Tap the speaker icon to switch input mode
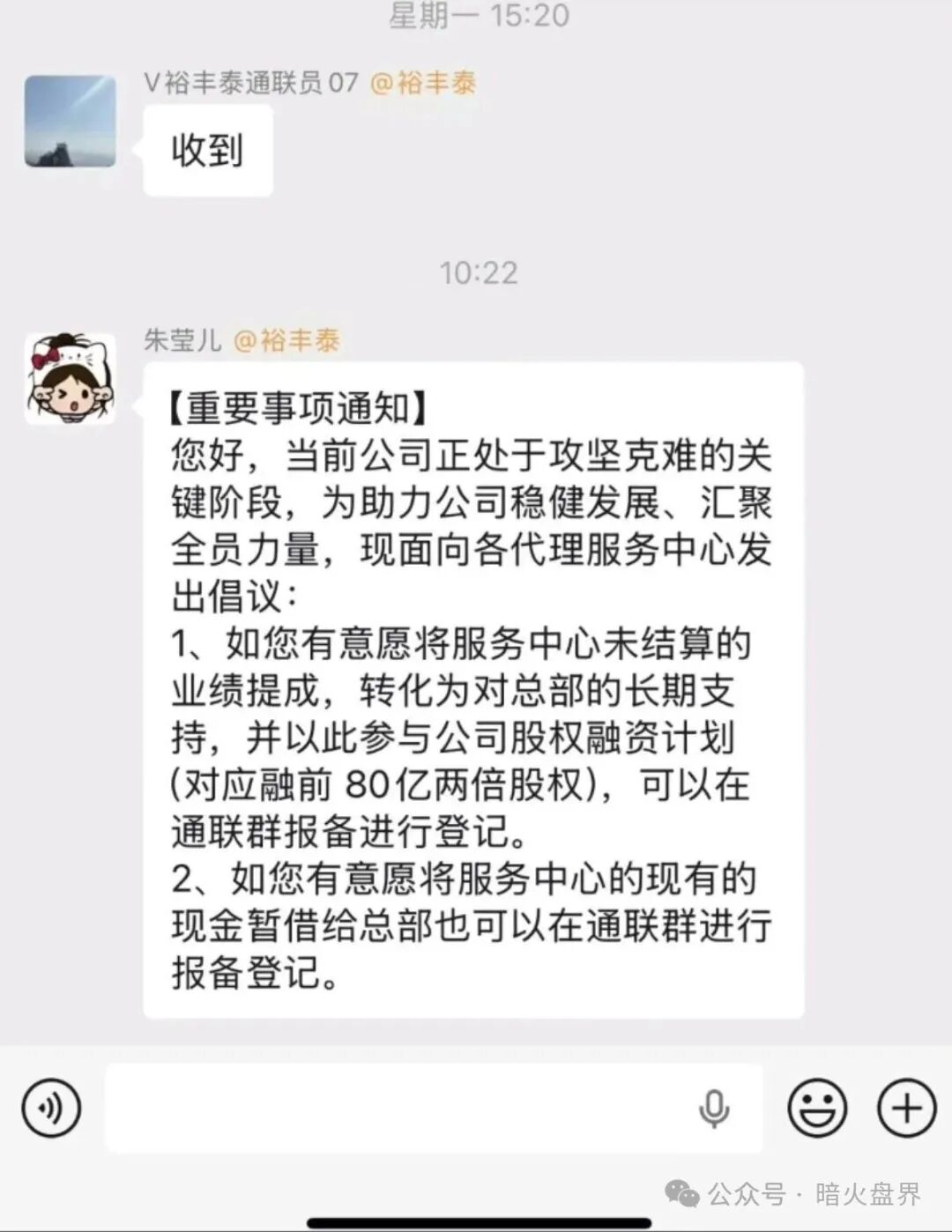This screenshot has height=1232, width=952. point(50,1108)
